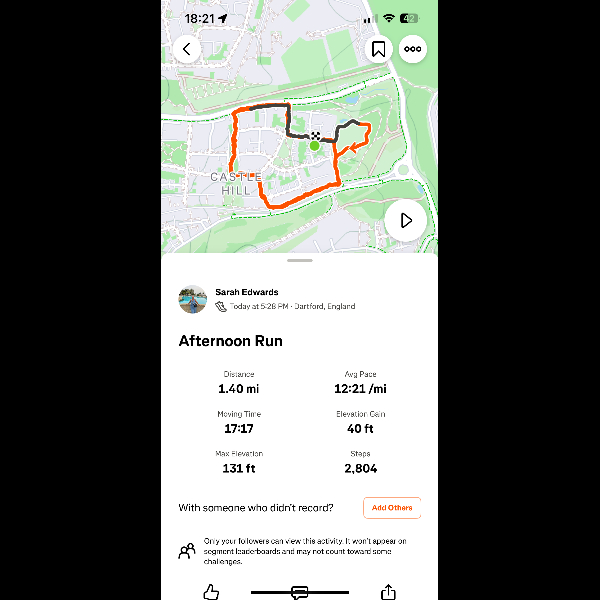This screenshot has width=600, height=600.
Task: Open the three-dot overflow menu
Action: coord(412,49)
